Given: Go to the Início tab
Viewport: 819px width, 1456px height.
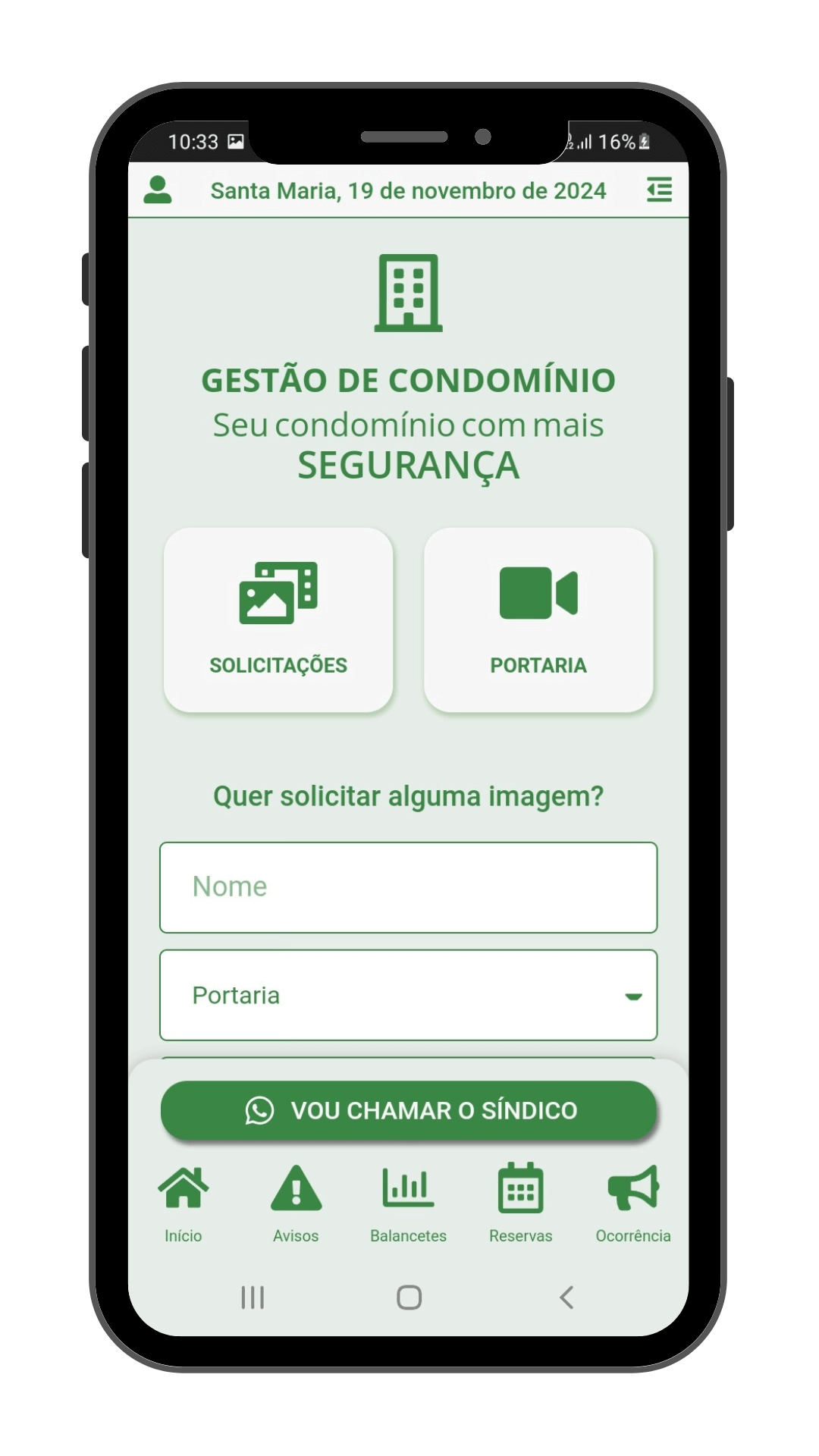Looking at the screenshot, I should coord(184,1203).
